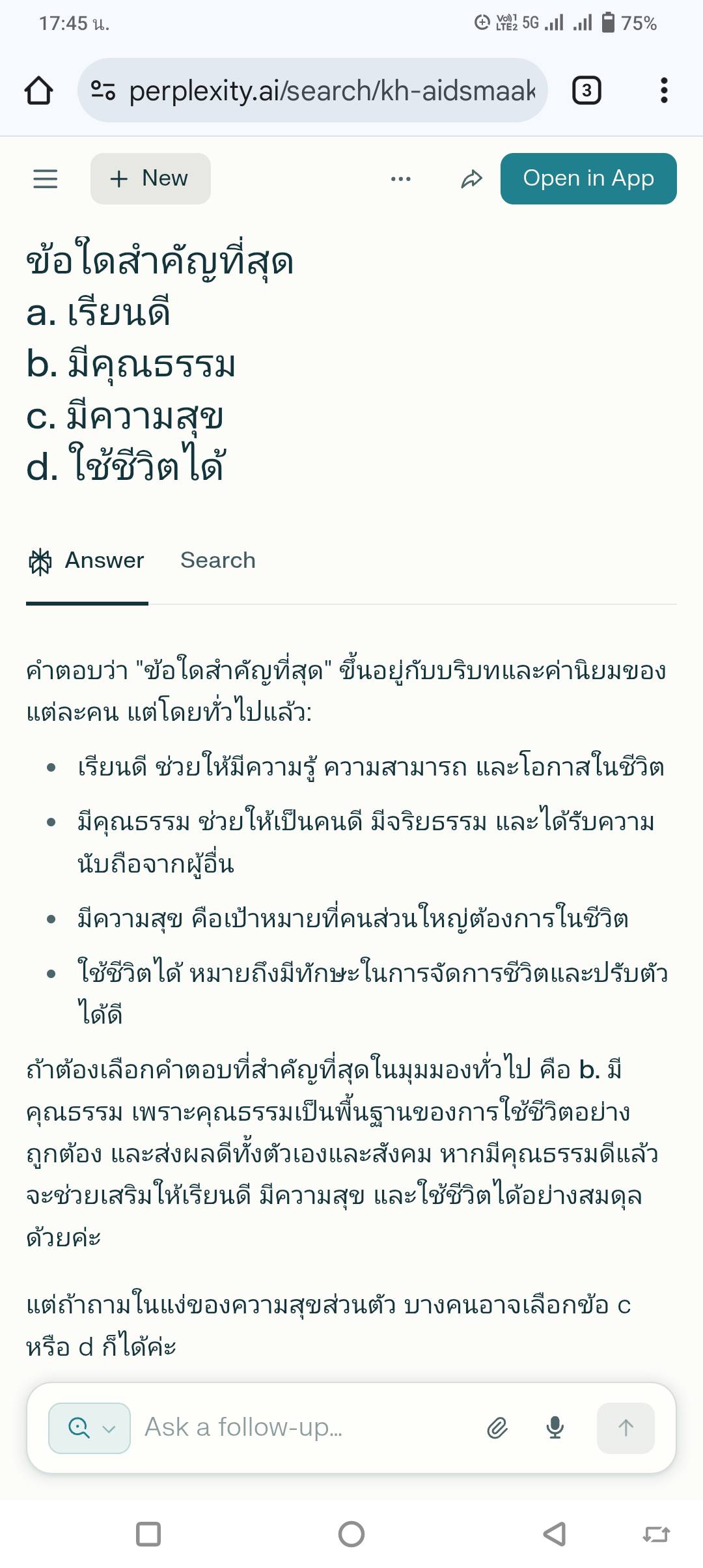Open the thread options ellipsis
The image size is (703, 1568).
coord(400,178)
